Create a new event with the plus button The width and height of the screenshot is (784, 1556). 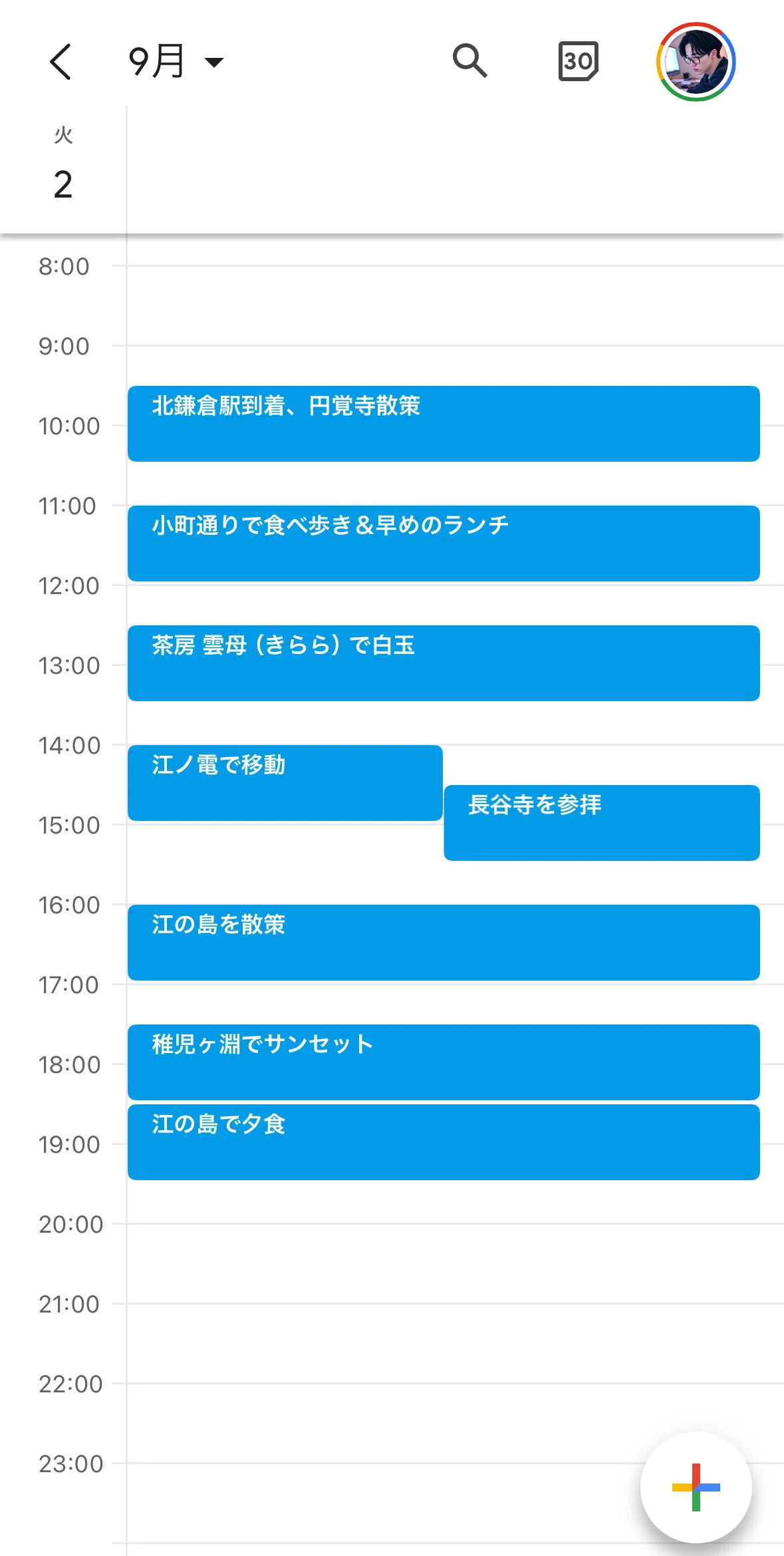696,1487
